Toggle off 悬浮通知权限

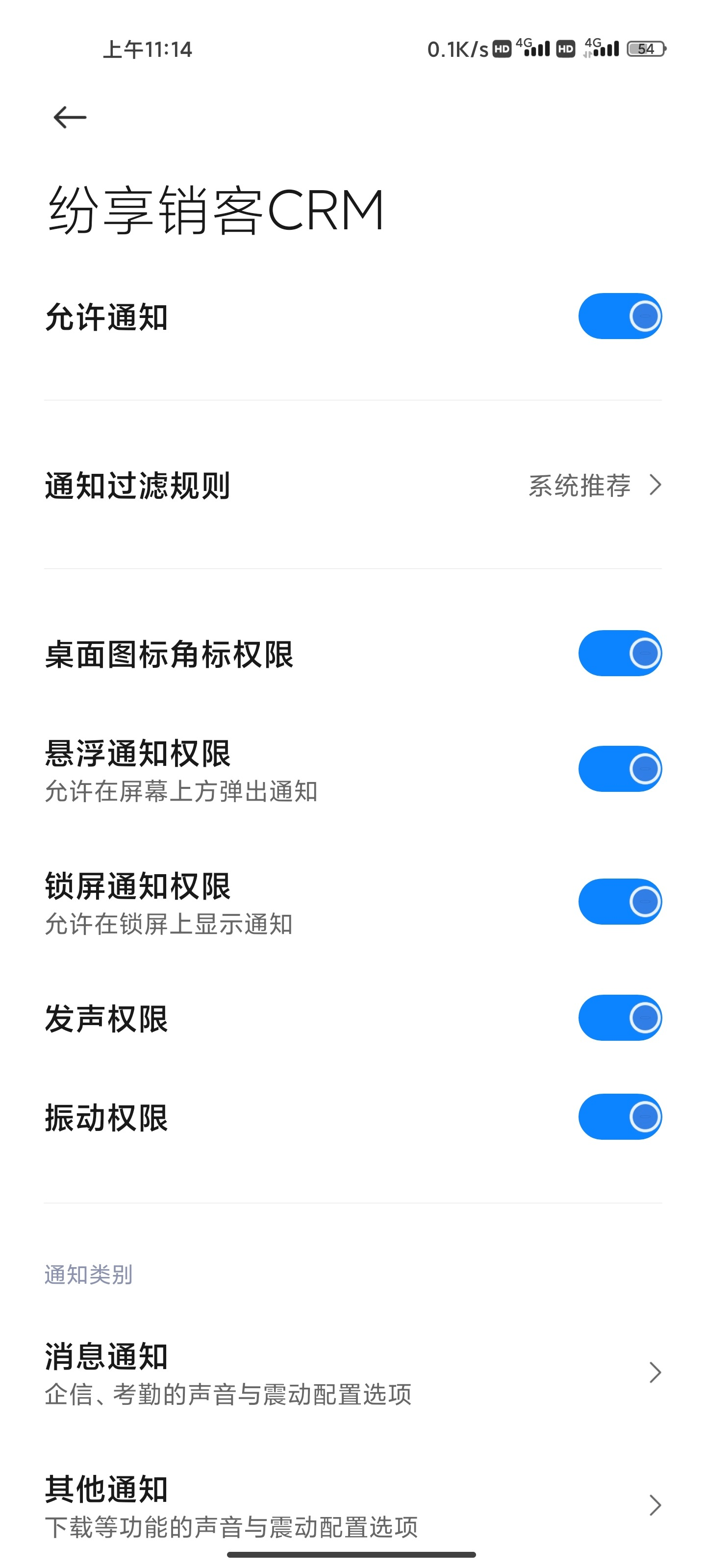[620, 769]
